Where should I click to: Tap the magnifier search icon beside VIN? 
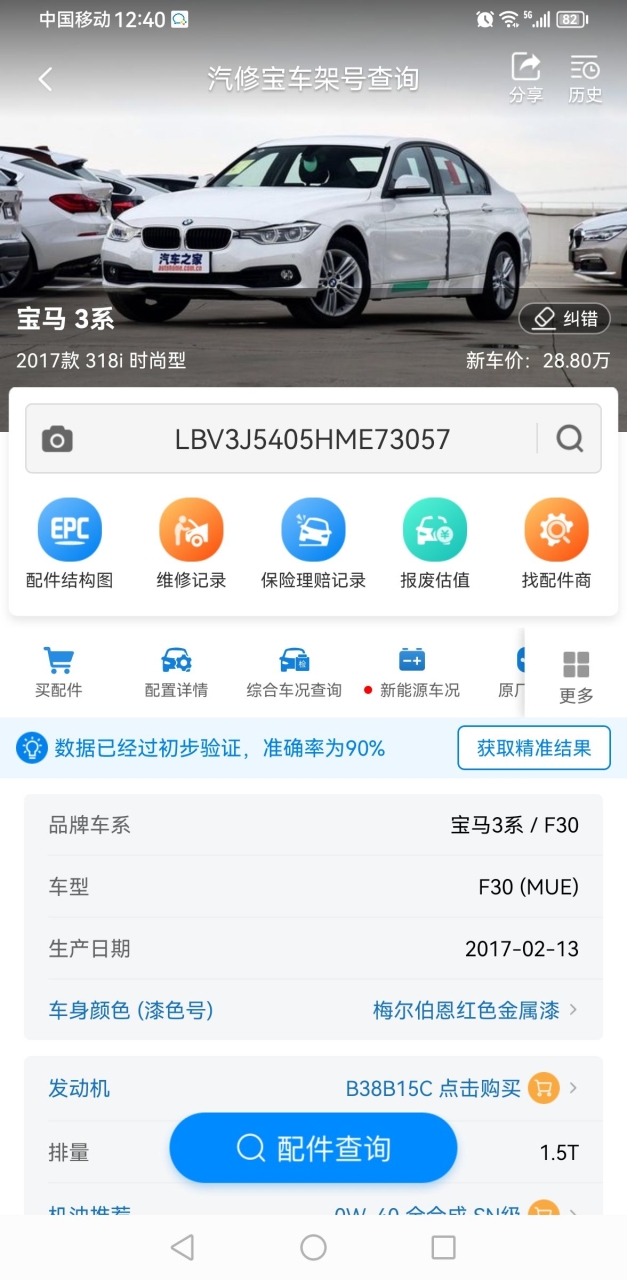click(570, 439)
